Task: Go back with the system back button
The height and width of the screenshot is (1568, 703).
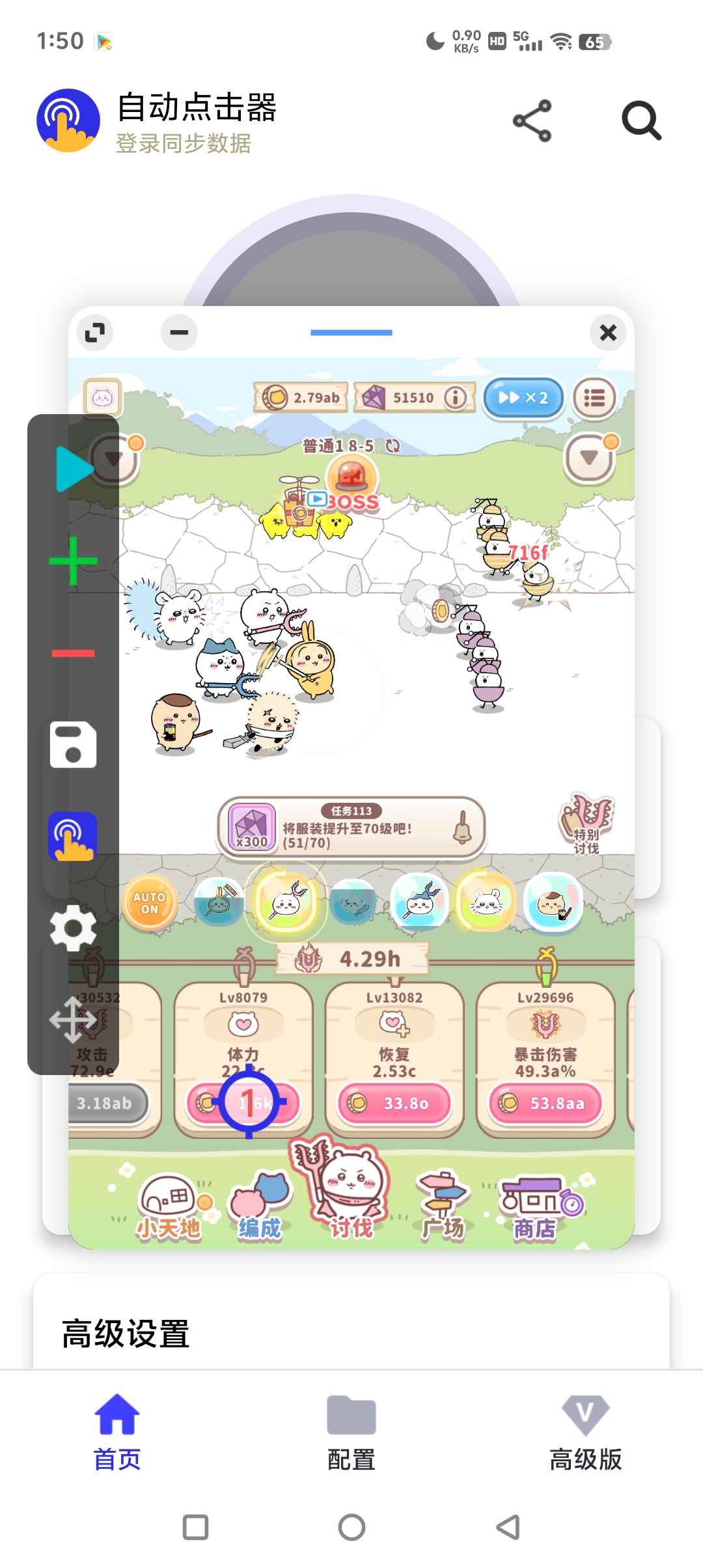Action: click(508, 1527)
